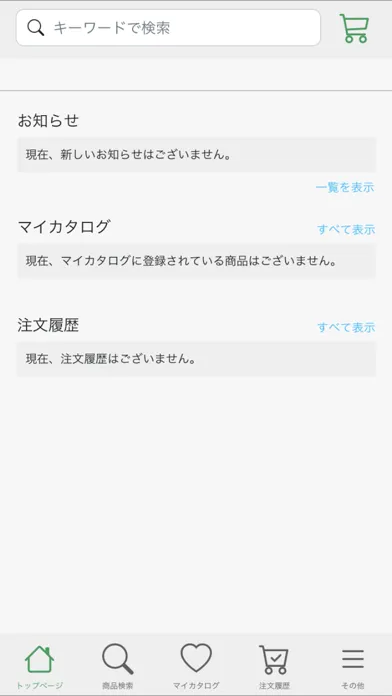This screenshot has height=696, width=392.
Task: Open the その他 menu tab
Action: [x=353, y=666]
